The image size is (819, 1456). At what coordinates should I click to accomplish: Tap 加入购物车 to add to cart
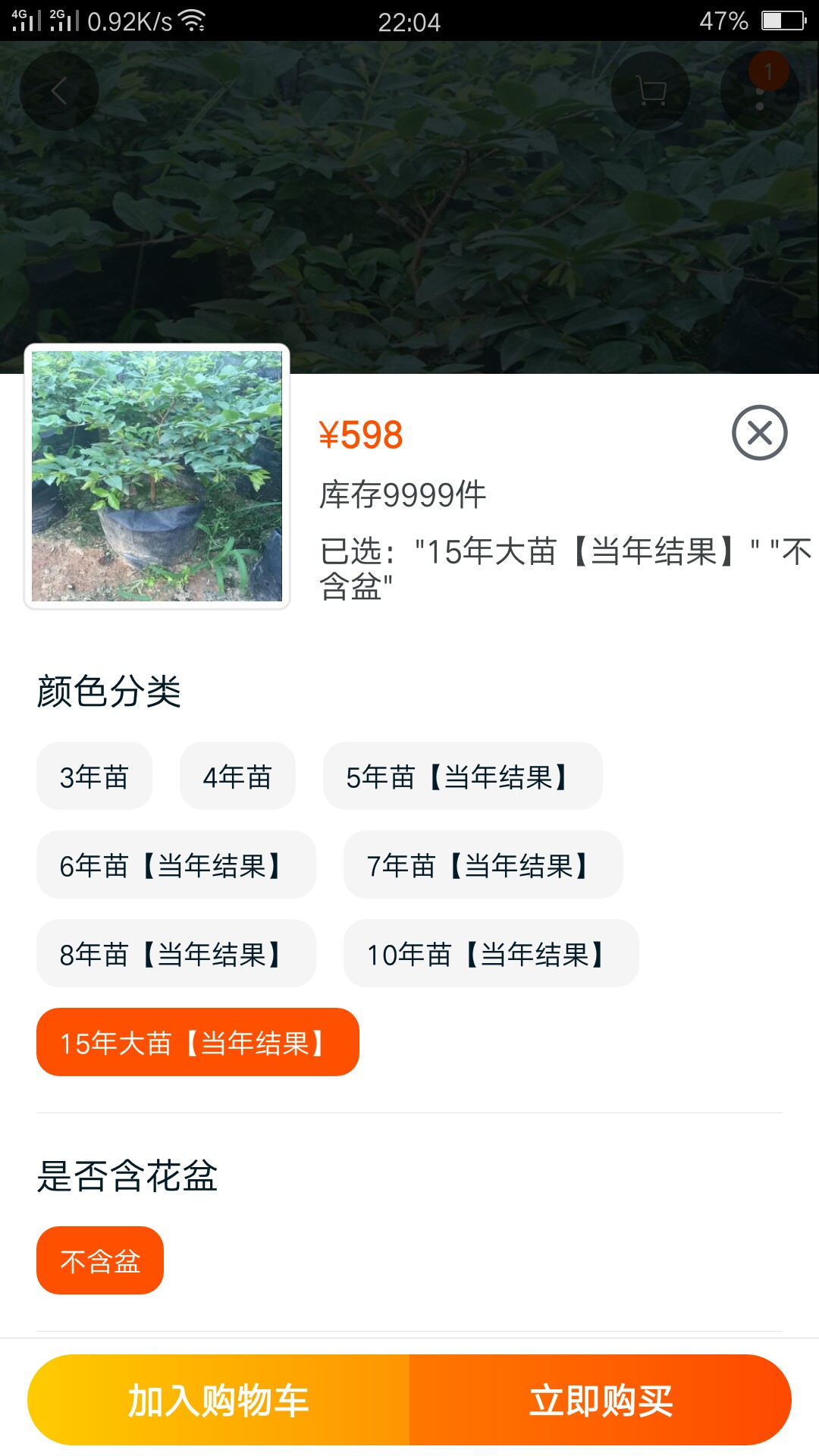coord(218,1400)
